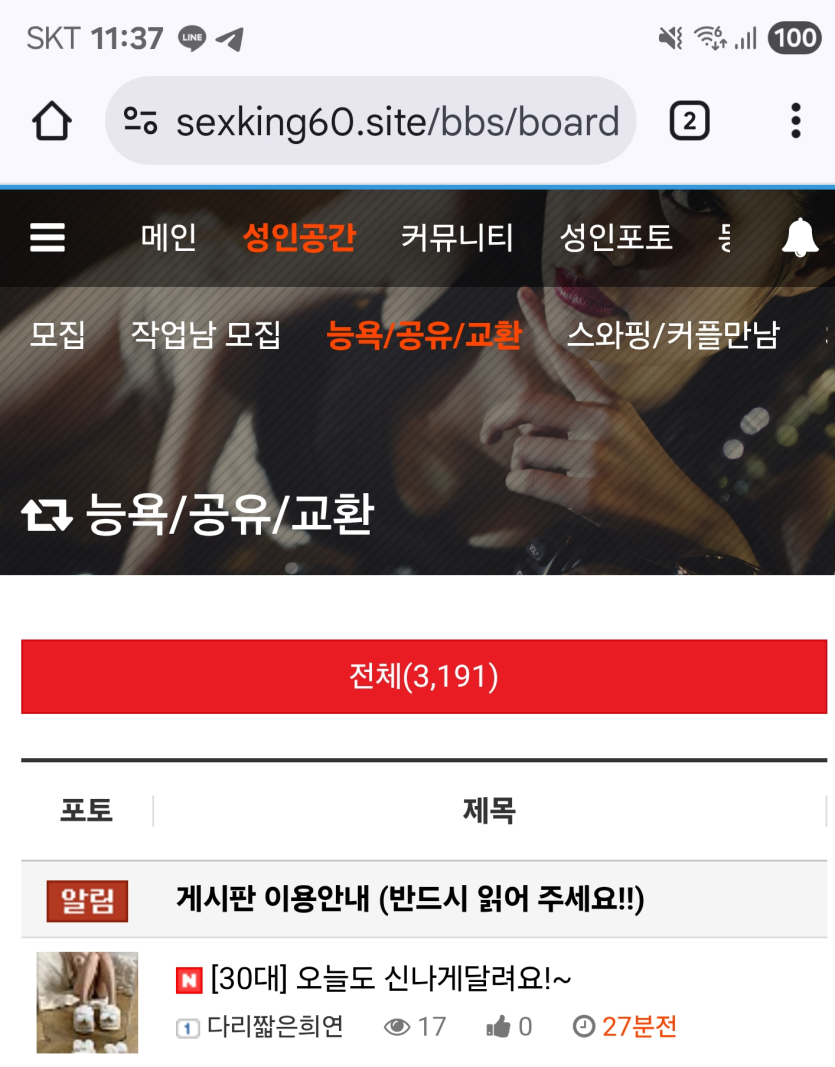Tap the address bar URL
The image size is (835, 1067).
397,122
